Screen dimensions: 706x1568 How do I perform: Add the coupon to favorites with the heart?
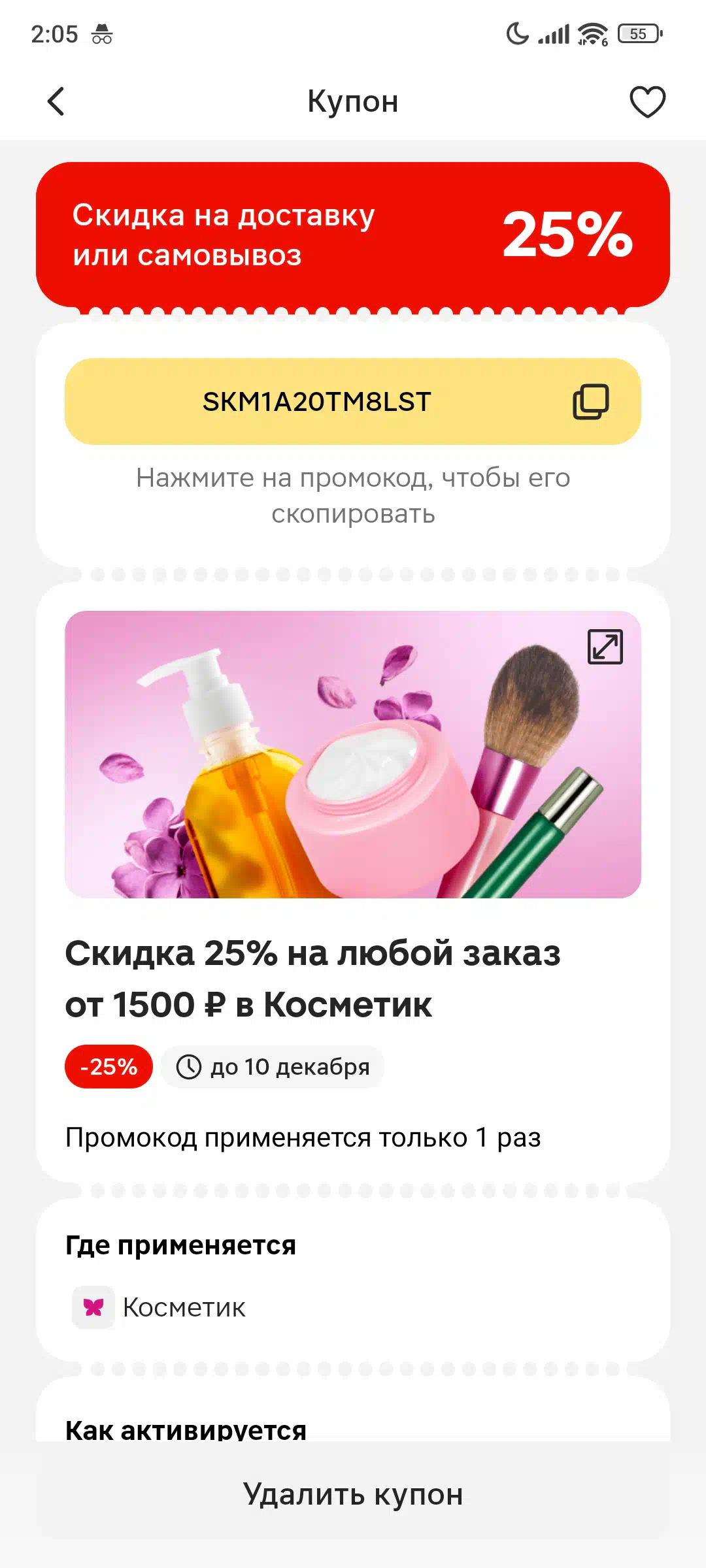click(x=647, y=102)
